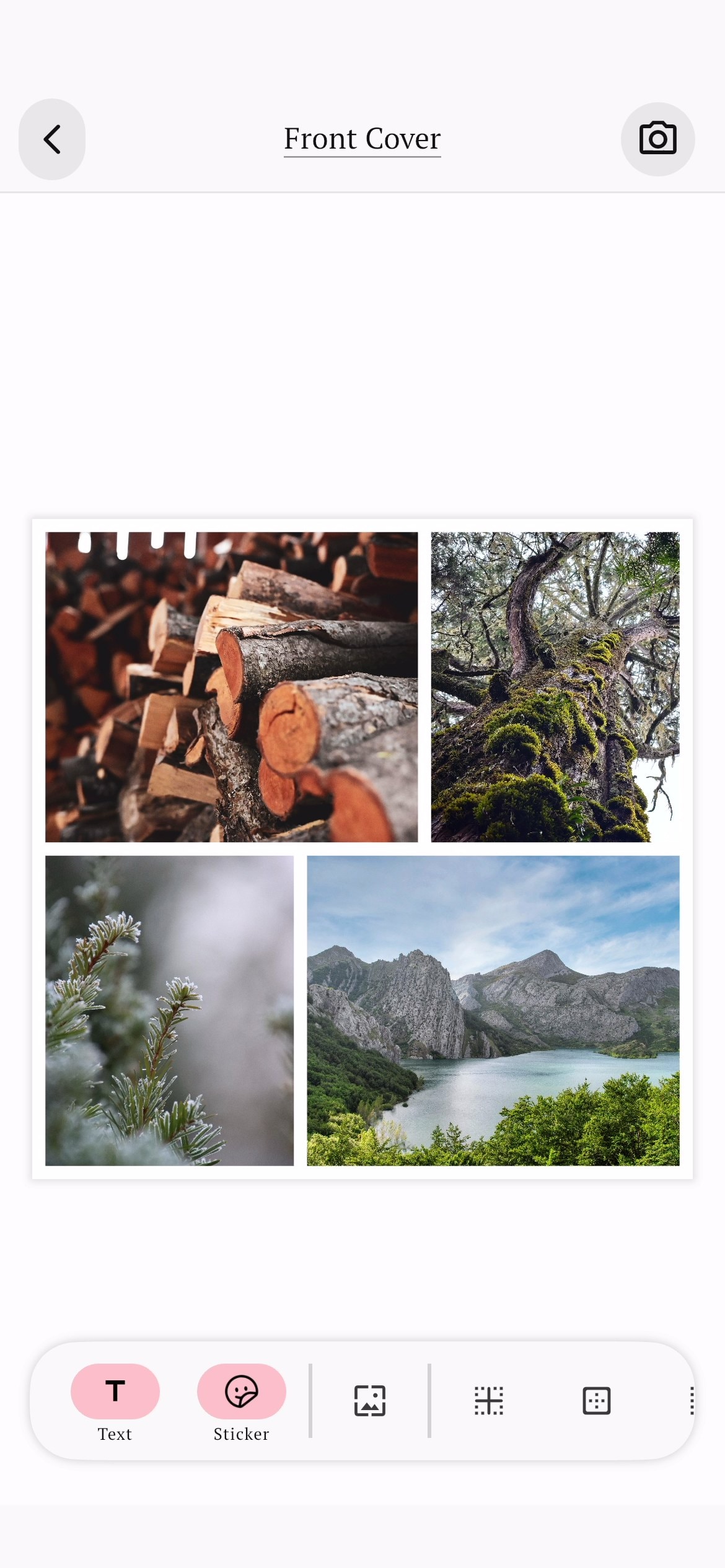Tap the camera icon to capture a photo

point(657,139)
